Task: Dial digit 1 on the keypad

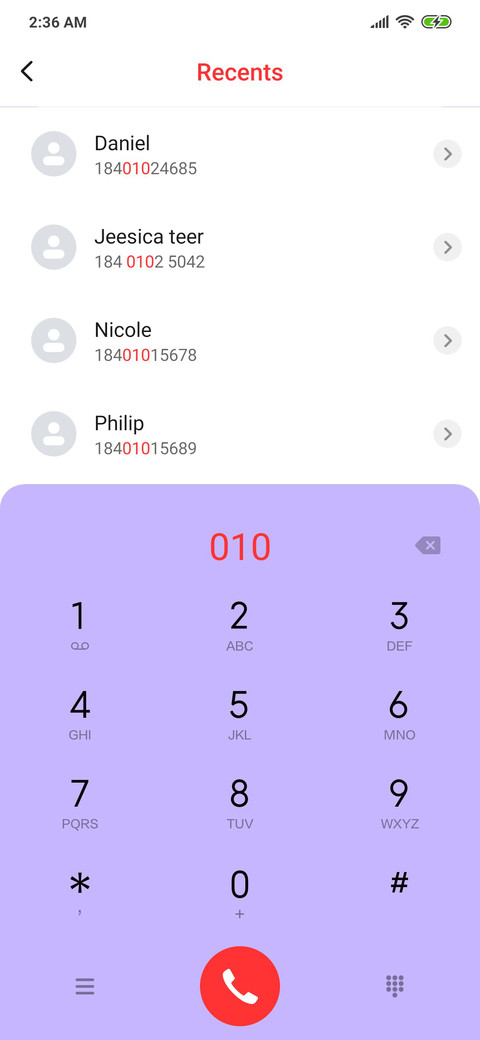Action: point(80,625)
